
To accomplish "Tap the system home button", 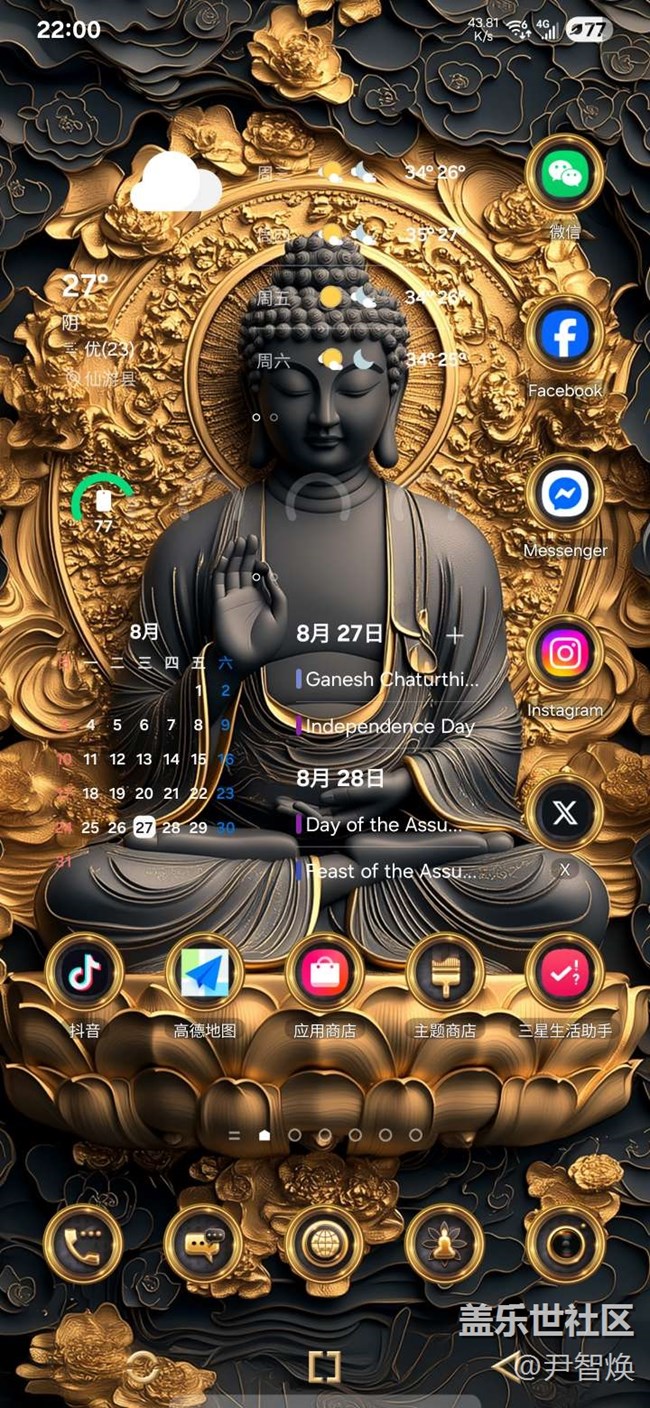I will click(324, 1367).
